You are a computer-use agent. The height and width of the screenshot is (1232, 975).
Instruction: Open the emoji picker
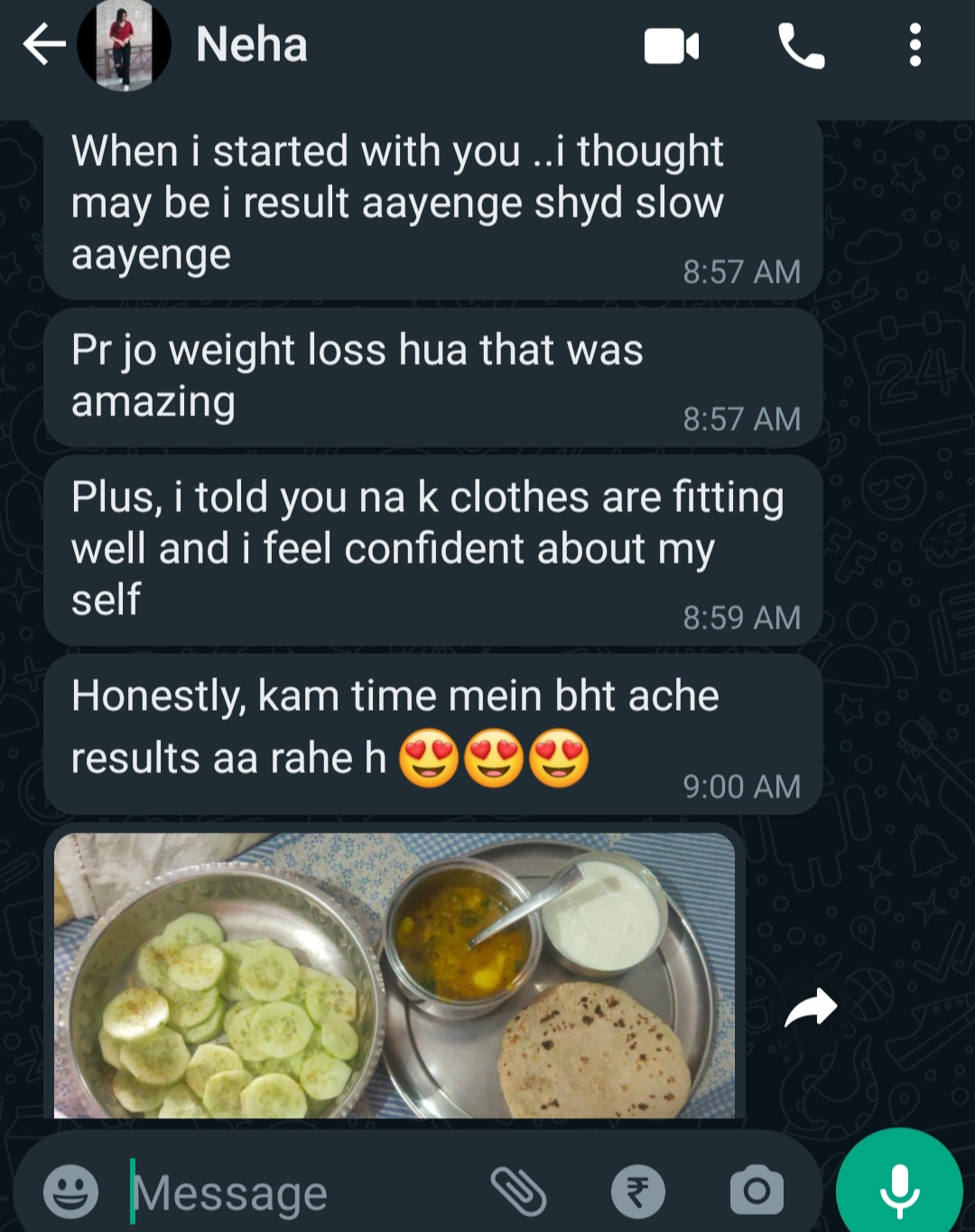click(x=71, y=1191)
